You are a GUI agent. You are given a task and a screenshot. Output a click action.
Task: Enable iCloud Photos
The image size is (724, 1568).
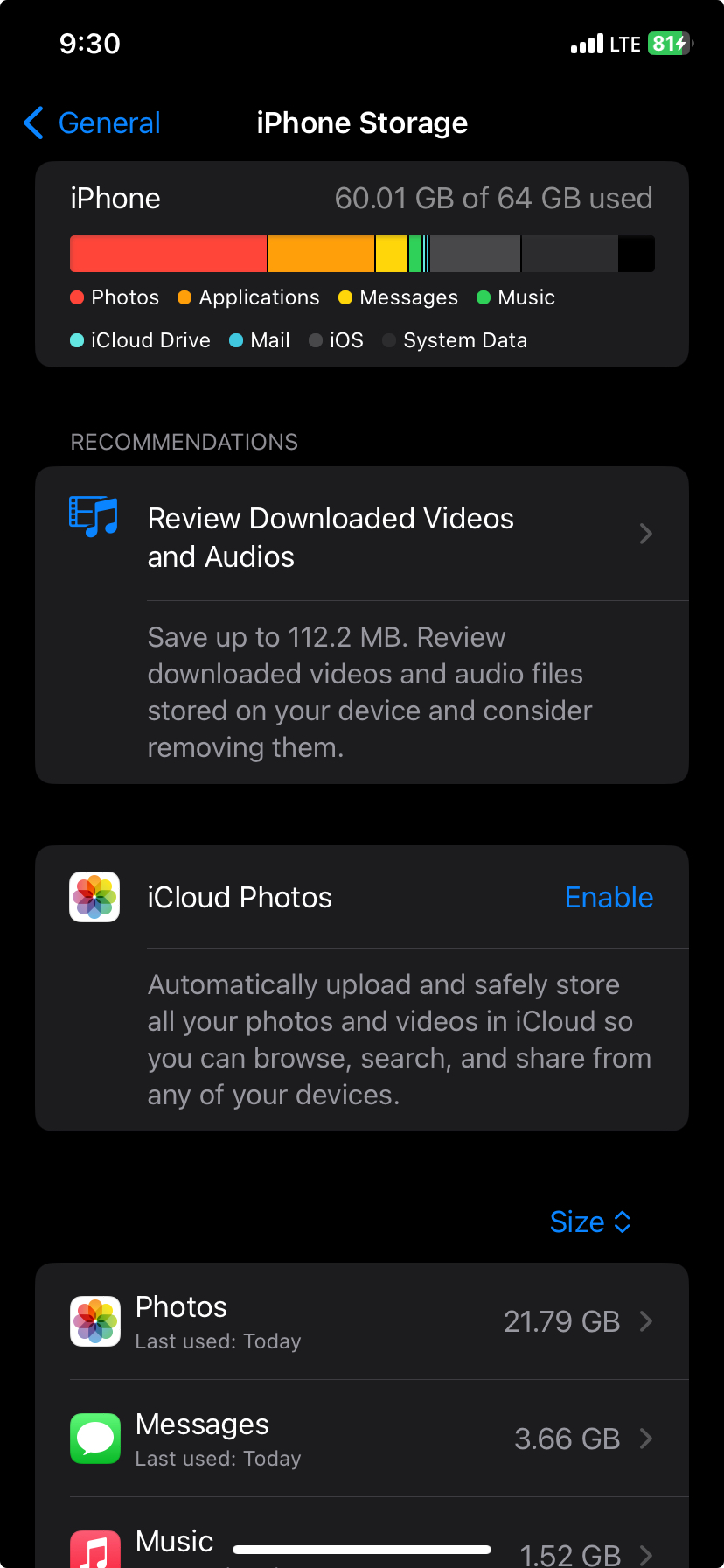(609, 898)
